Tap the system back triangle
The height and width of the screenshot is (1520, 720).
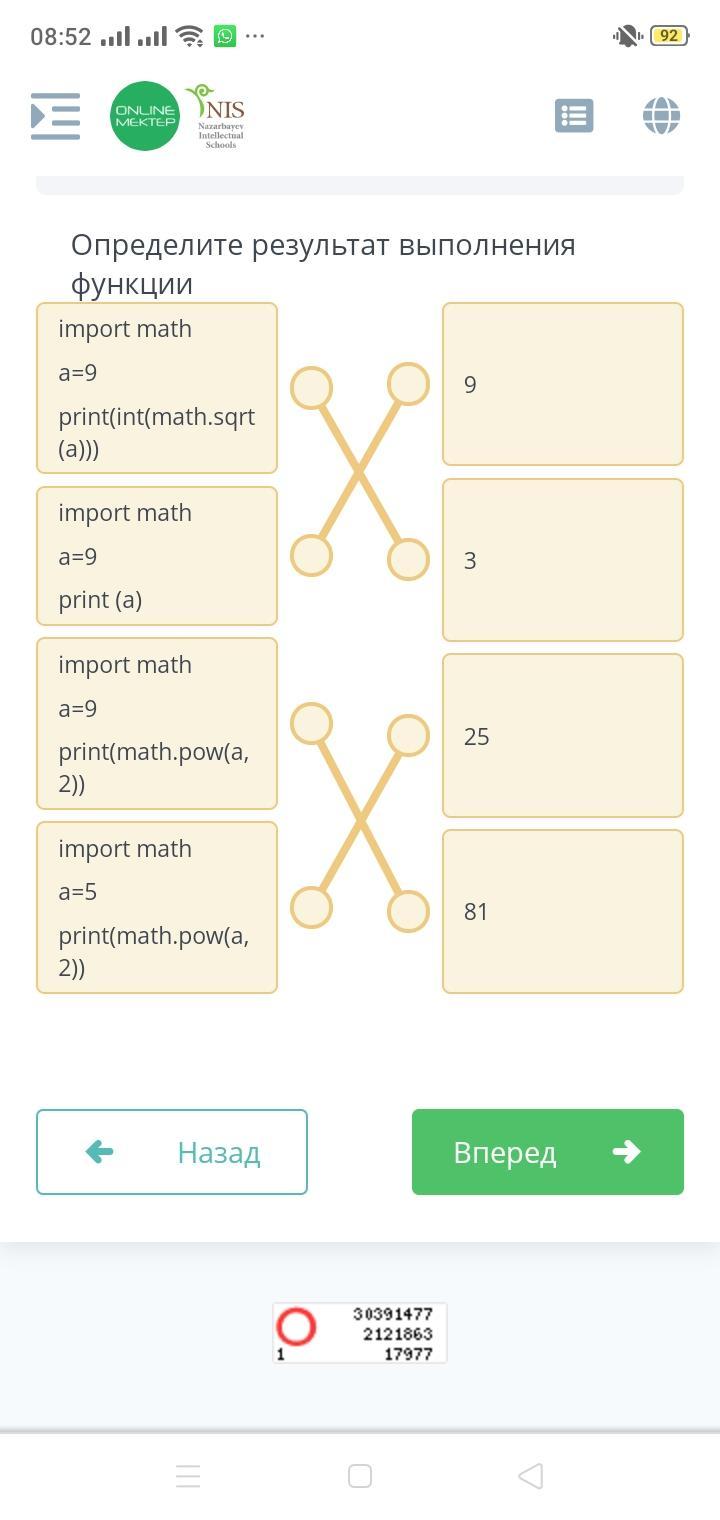tap(531, 1476)
